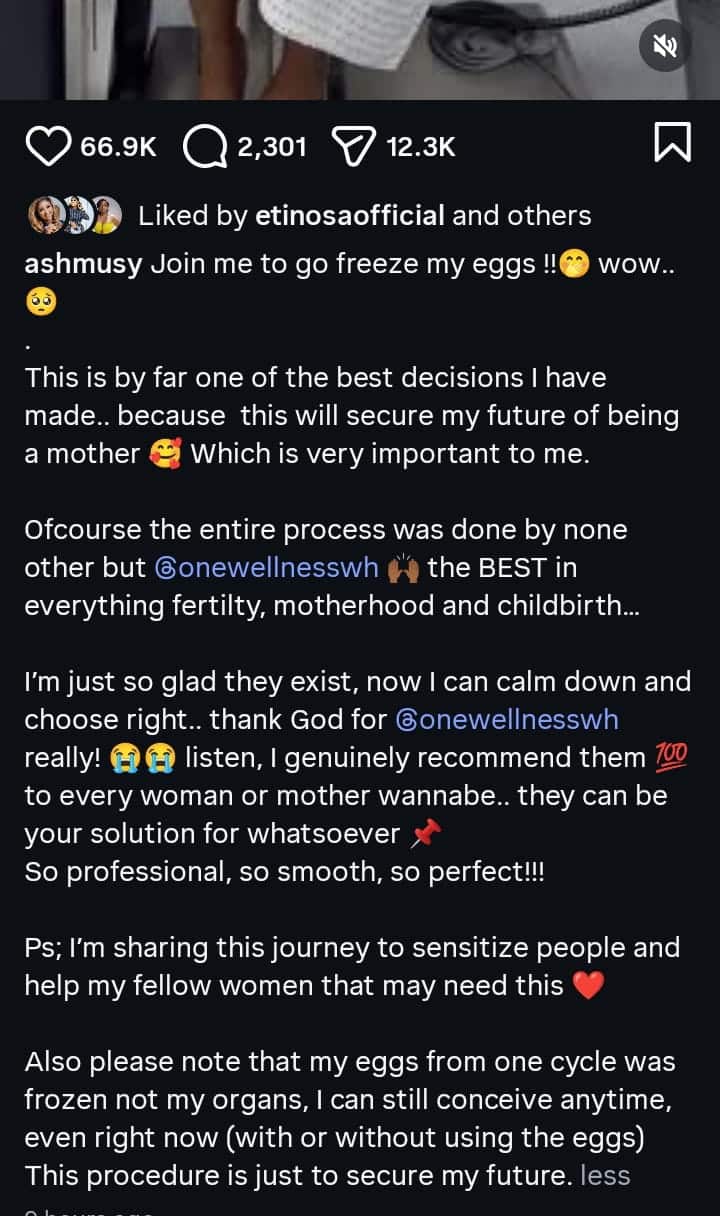Collapse the caption with 'less'
The image size is (720, 1216).
click(605, 1175)
